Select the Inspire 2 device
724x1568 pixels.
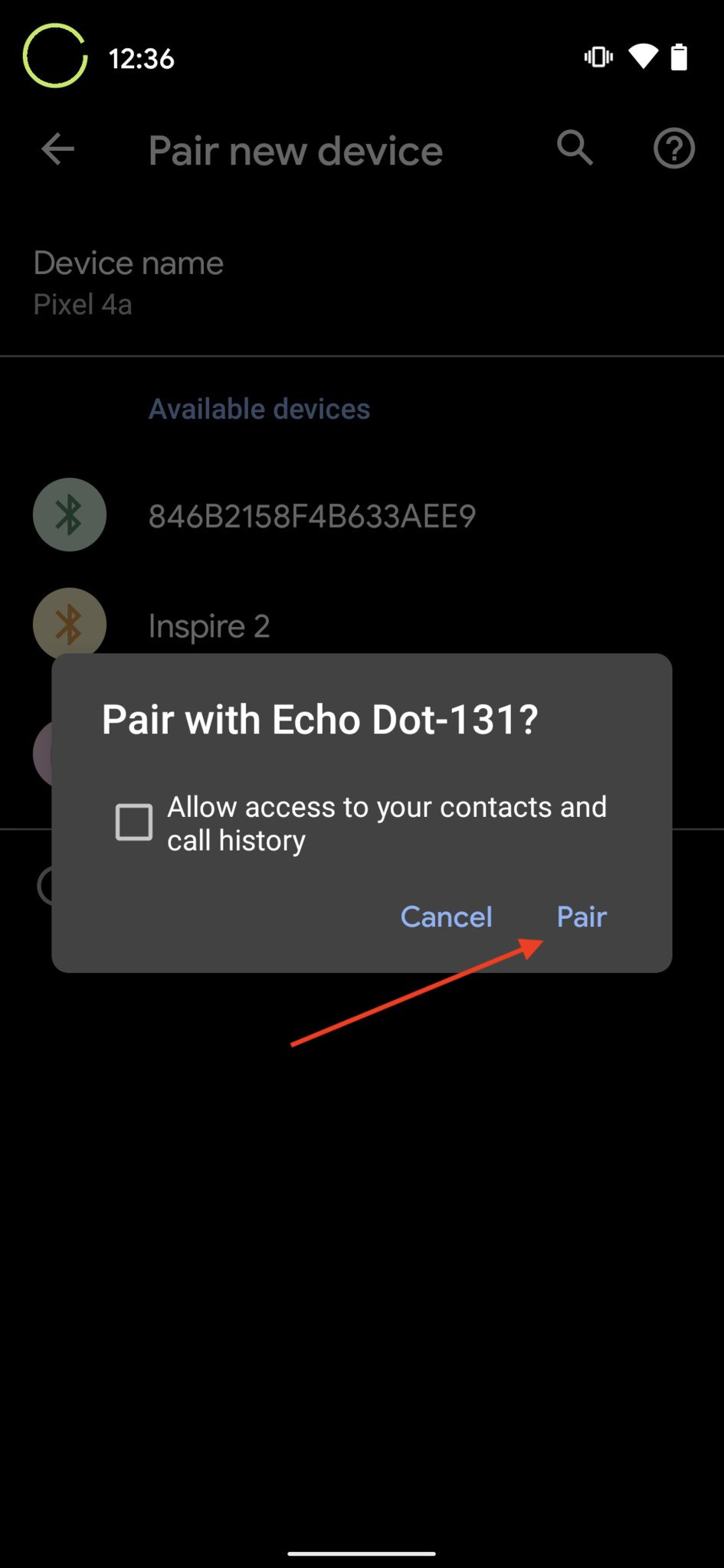pyautogui.click(x=208, y=626)
